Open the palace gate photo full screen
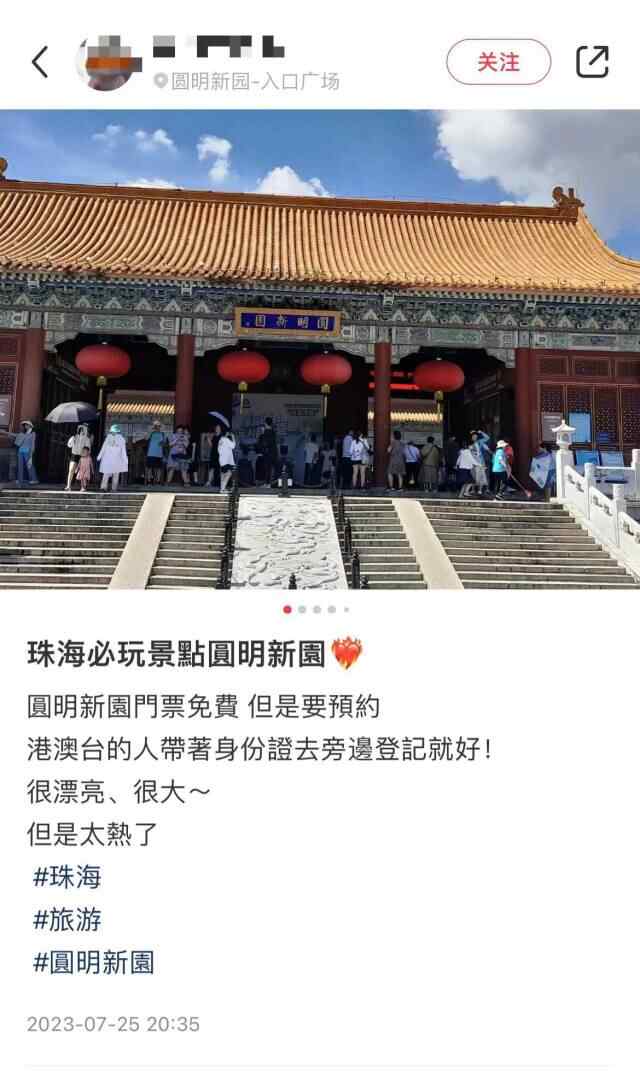This screenshot has width=640, height=1081. click(x=320, y=348)
